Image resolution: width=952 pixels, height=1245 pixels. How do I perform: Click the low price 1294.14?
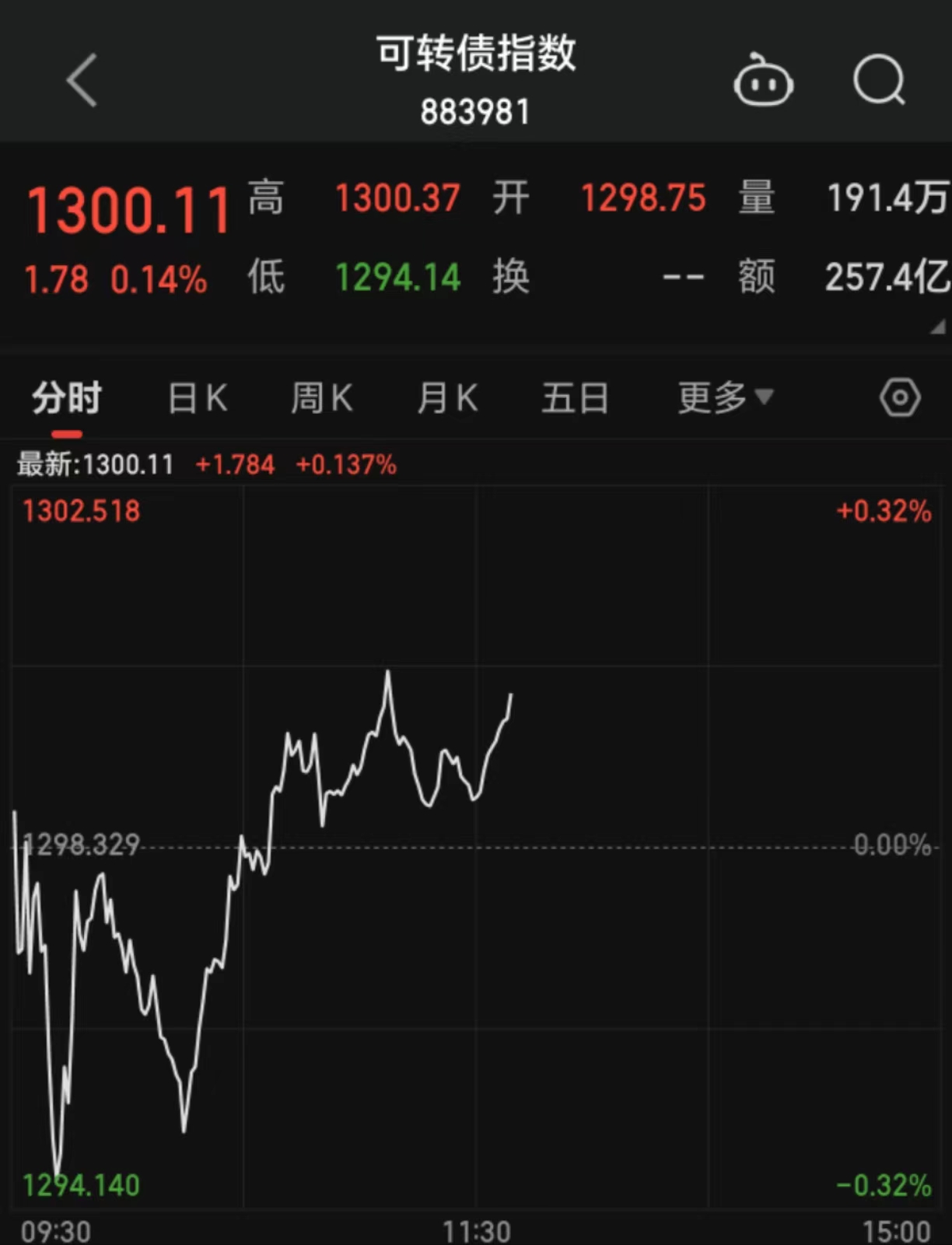399,276
